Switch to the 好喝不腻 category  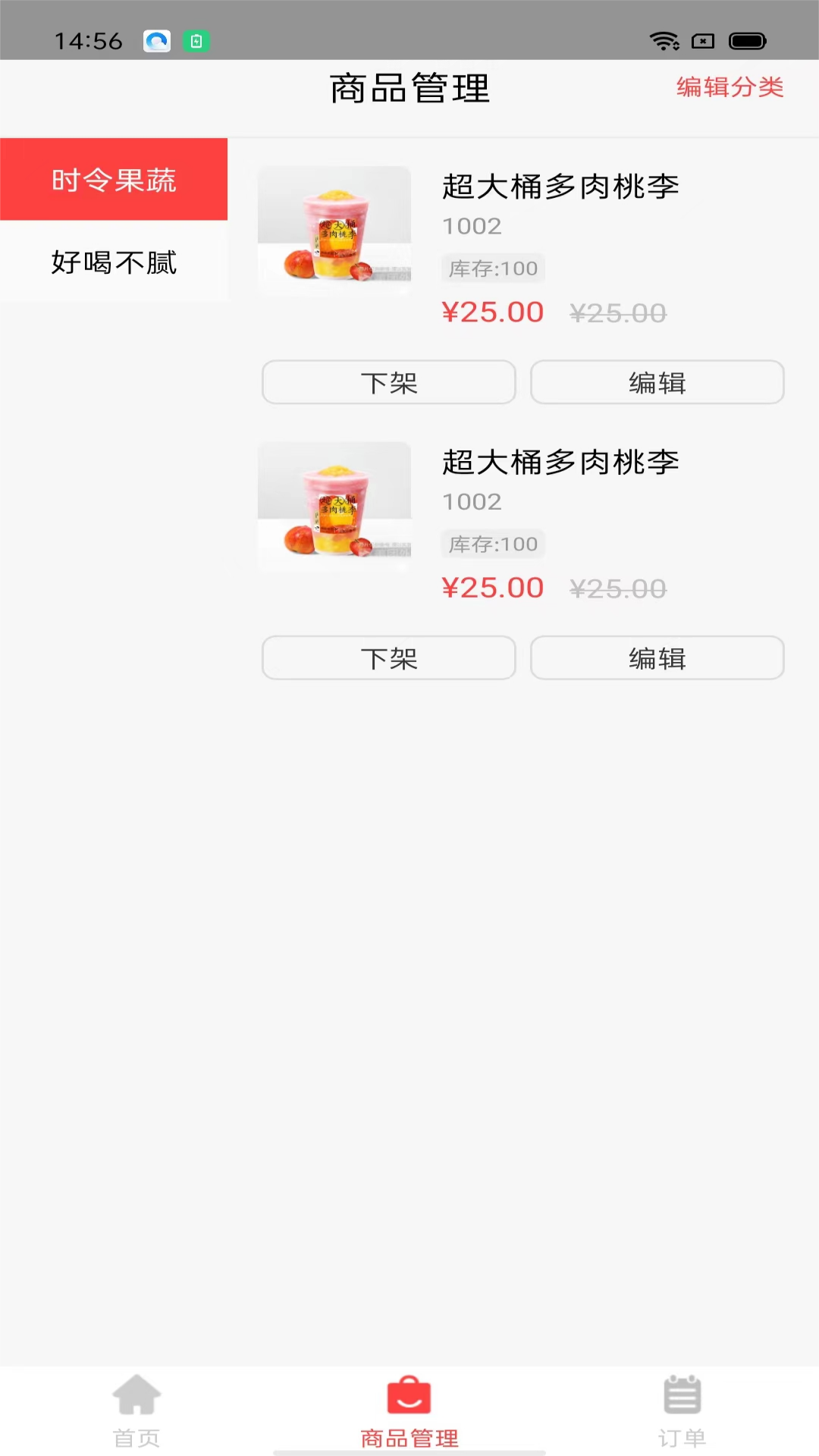(x=113, y=262)
